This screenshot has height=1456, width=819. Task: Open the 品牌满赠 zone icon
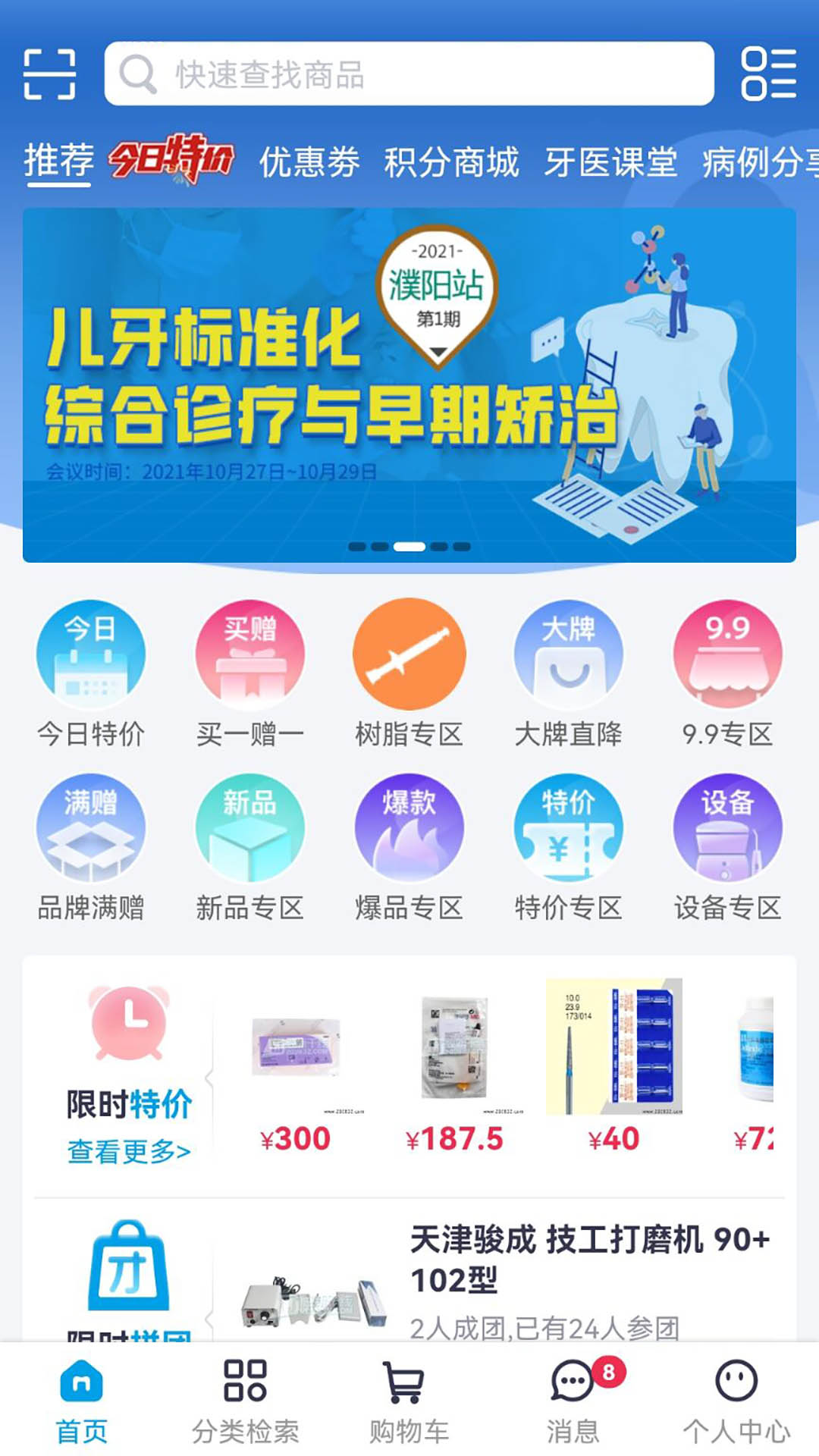pyautogui.click(x=90, y=829)
